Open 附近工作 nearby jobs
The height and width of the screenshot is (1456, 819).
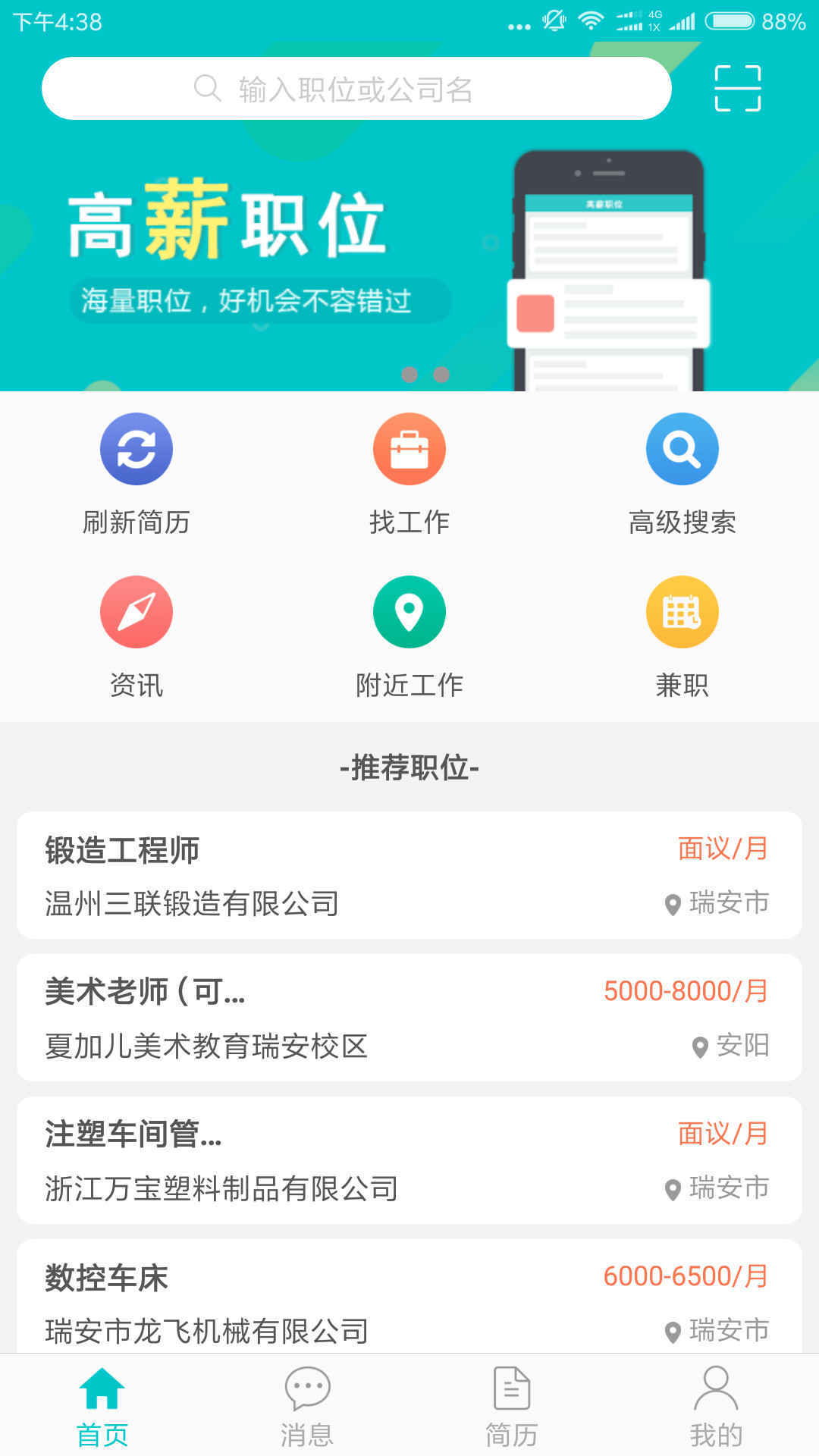click(x=409, y=612)
